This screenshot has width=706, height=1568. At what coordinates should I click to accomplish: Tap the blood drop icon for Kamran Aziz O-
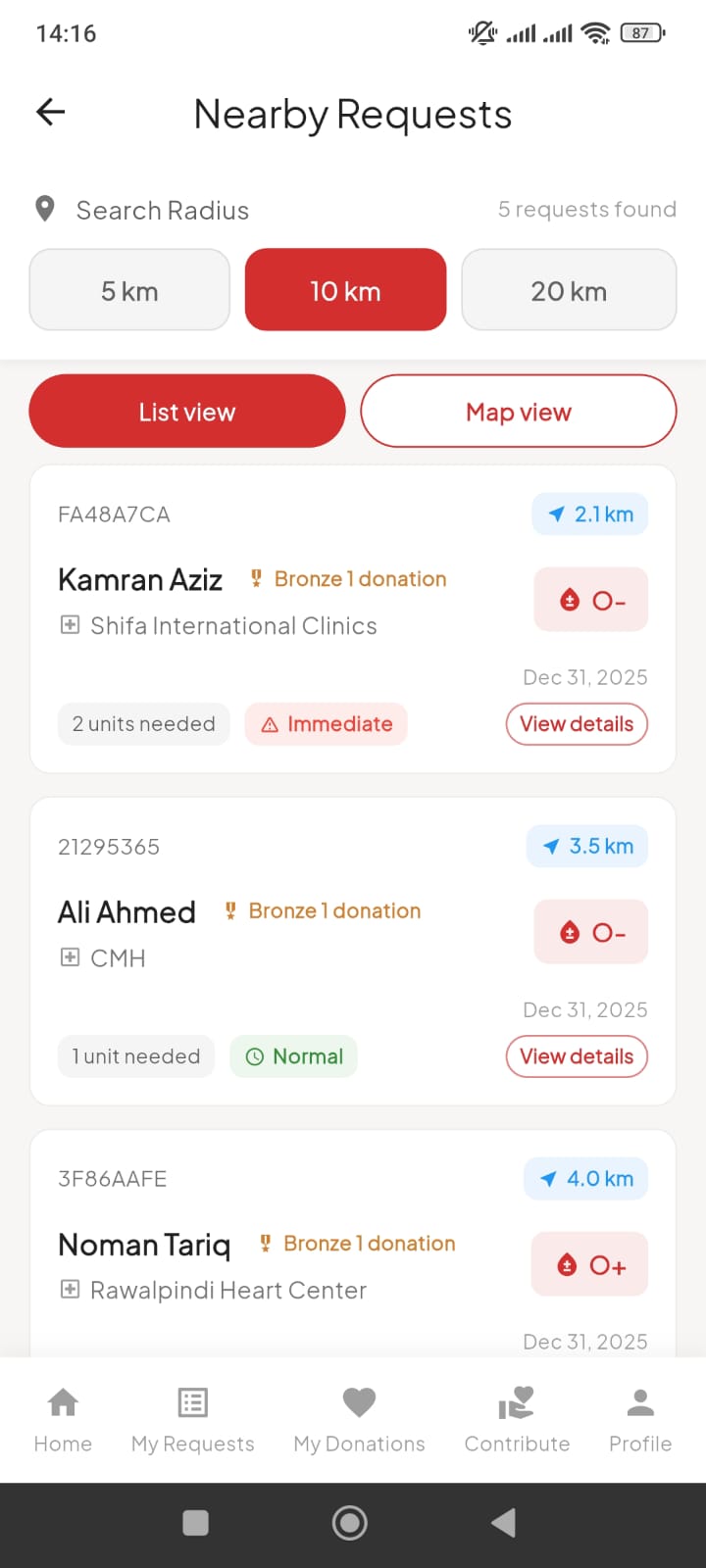[569, 599]
